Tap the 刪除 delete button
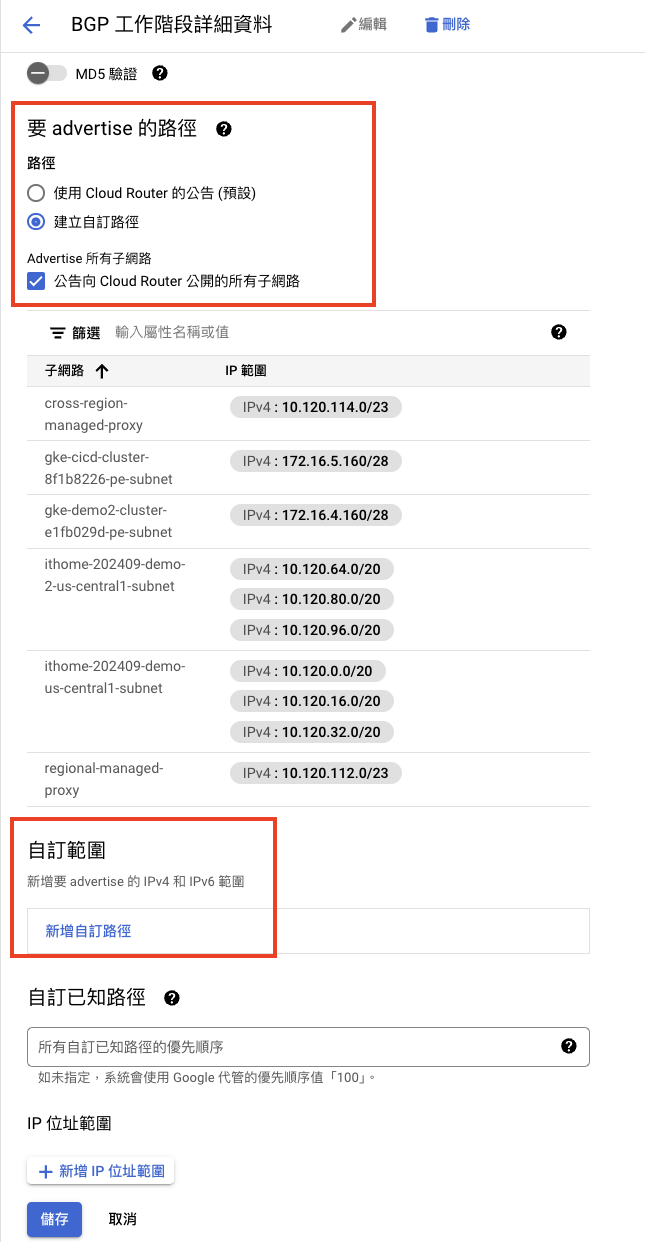The height and width of the screenshot is (1242, 645). point(447,25)
